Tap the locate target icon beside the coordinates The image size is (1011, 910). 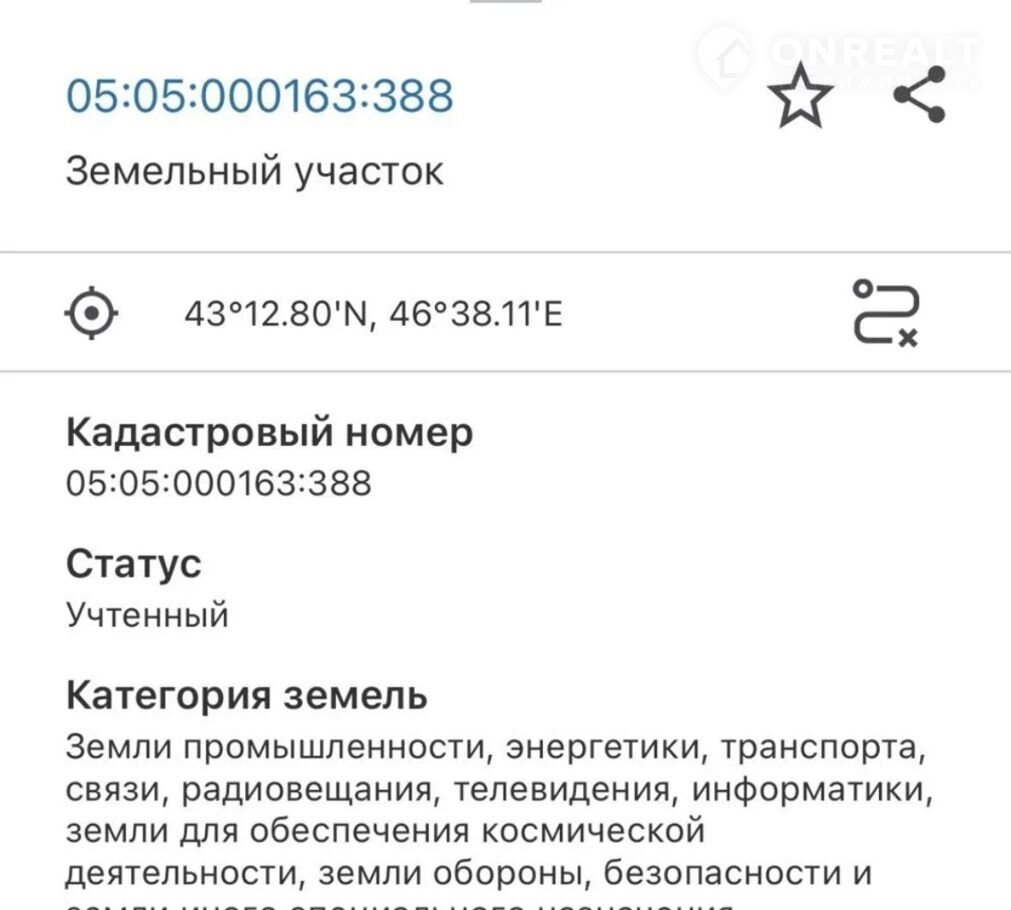pos(92,314)
